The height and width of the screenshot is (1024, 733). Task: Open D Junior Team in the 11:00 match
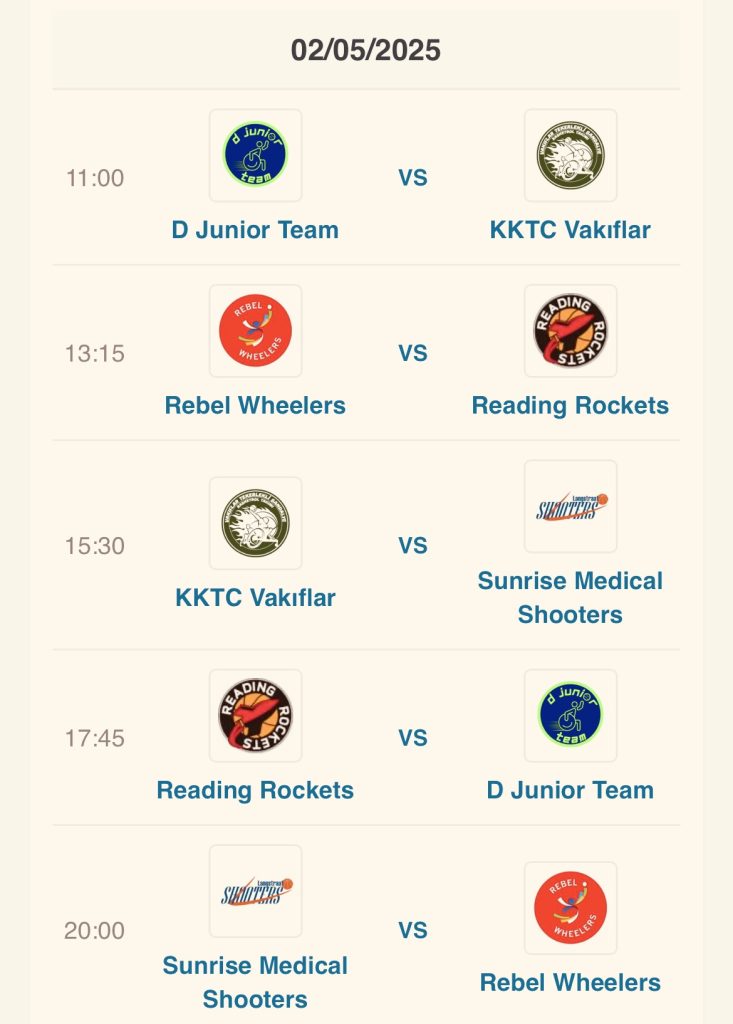pyautogui.click(x=255, y=229)
